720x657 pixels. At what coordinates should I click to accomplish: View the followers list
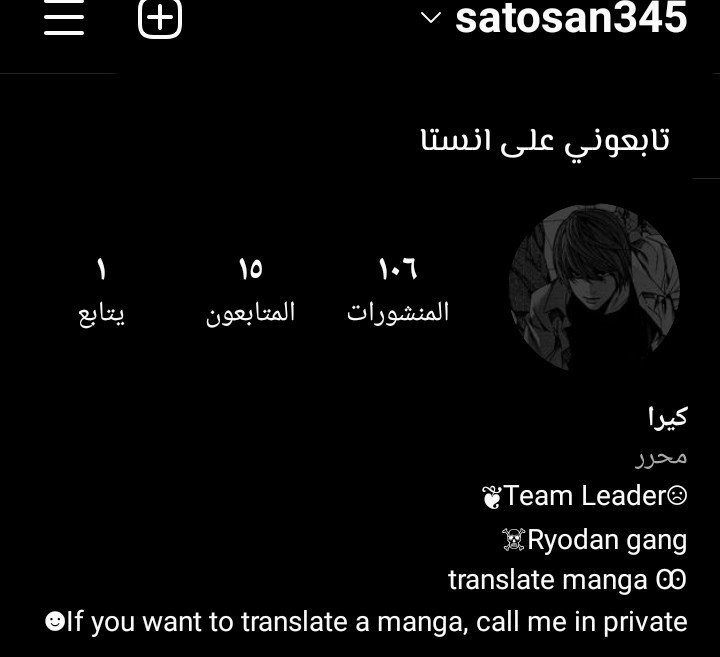251,290
